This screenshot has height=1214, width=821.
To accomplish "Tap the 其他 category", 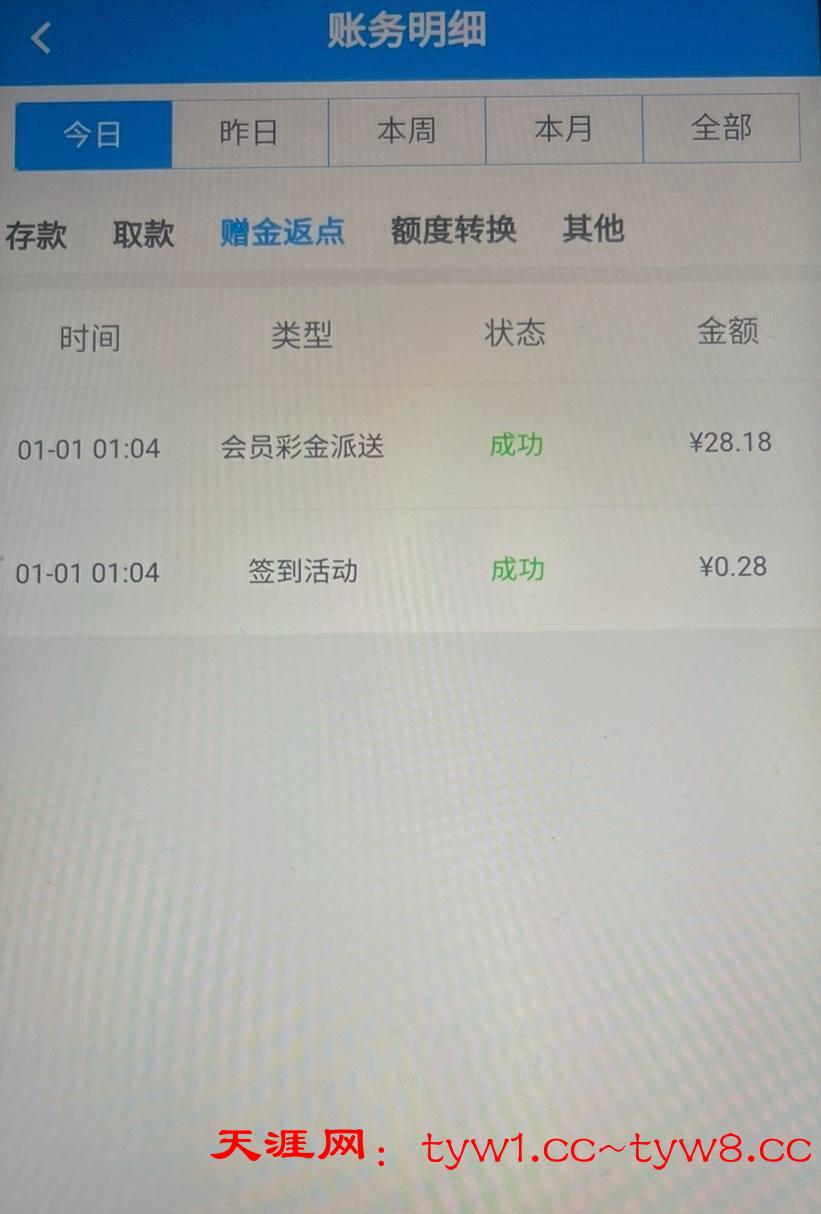I will click(x=593, y=229).
